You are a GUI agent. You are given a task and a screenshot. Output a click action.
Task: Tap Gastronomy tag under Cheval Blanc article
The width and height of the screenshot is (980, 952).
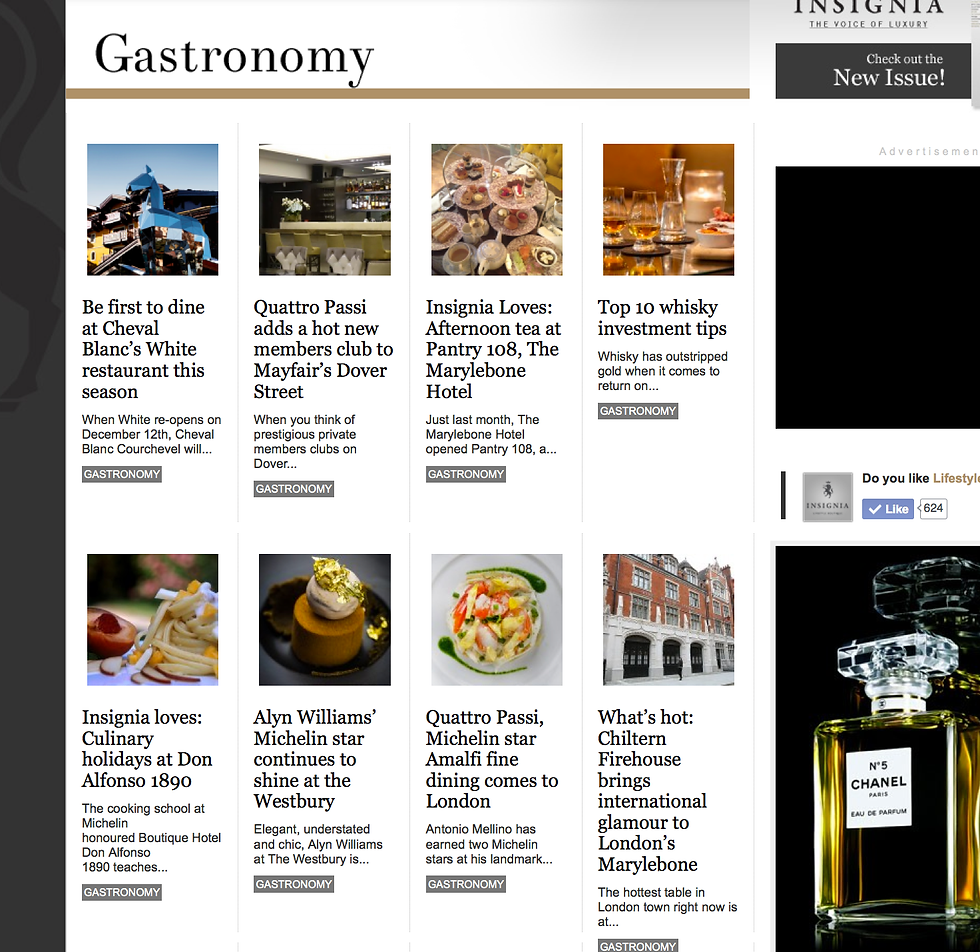click(x=122, y=474)
